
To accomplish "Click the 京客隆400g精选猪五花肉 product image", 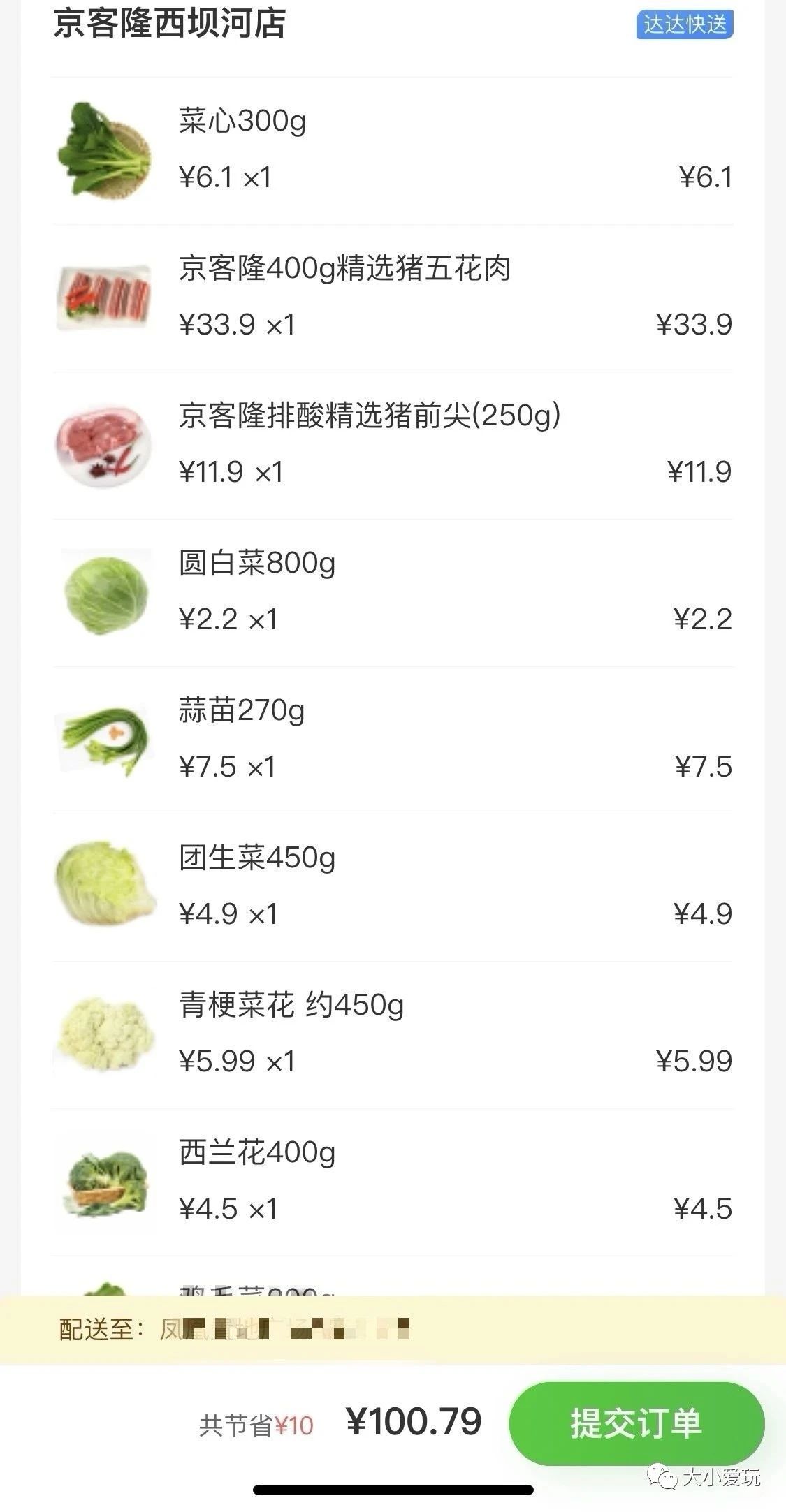I will click(103, 297).
